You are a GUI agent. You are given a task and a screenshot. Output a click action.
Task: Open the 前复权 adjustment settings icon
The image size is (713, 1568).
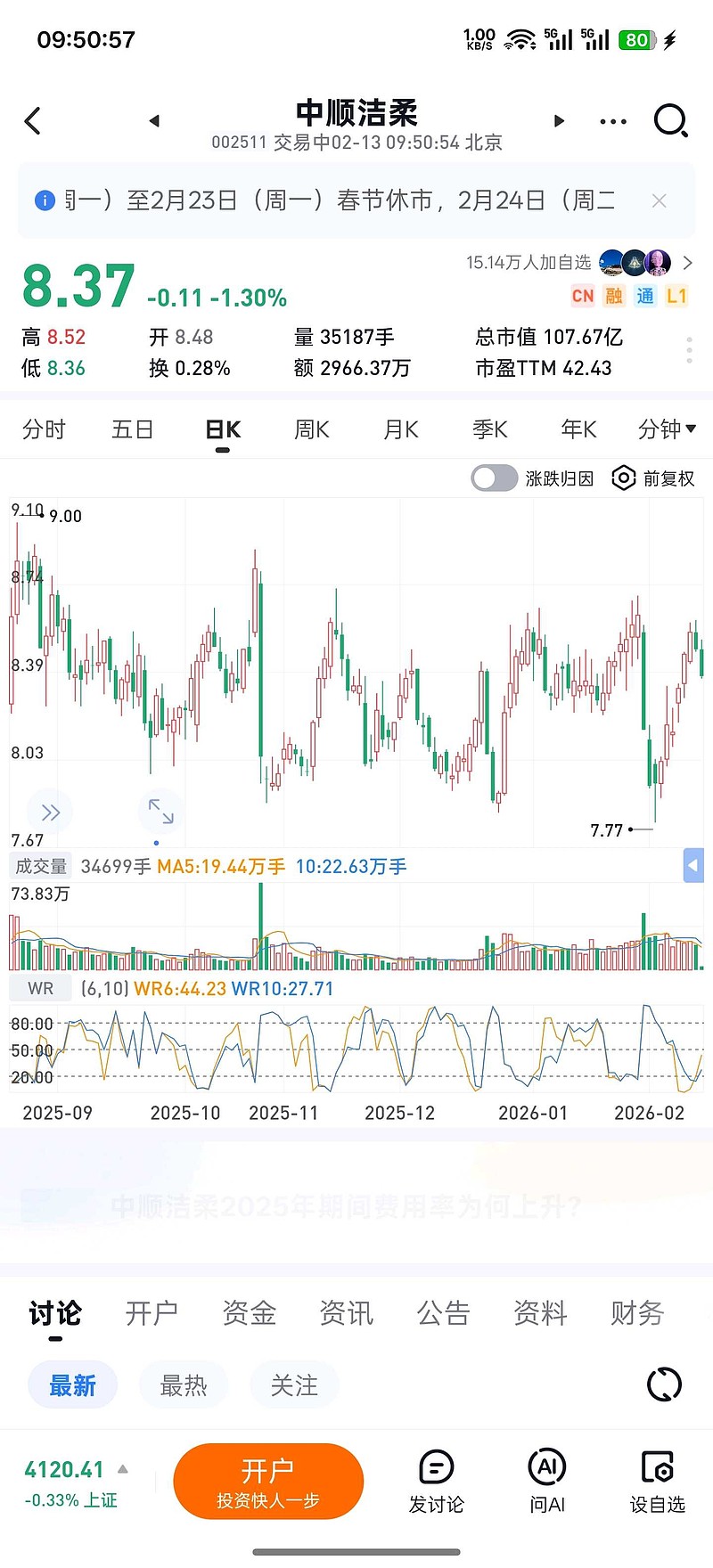[625, 478]
